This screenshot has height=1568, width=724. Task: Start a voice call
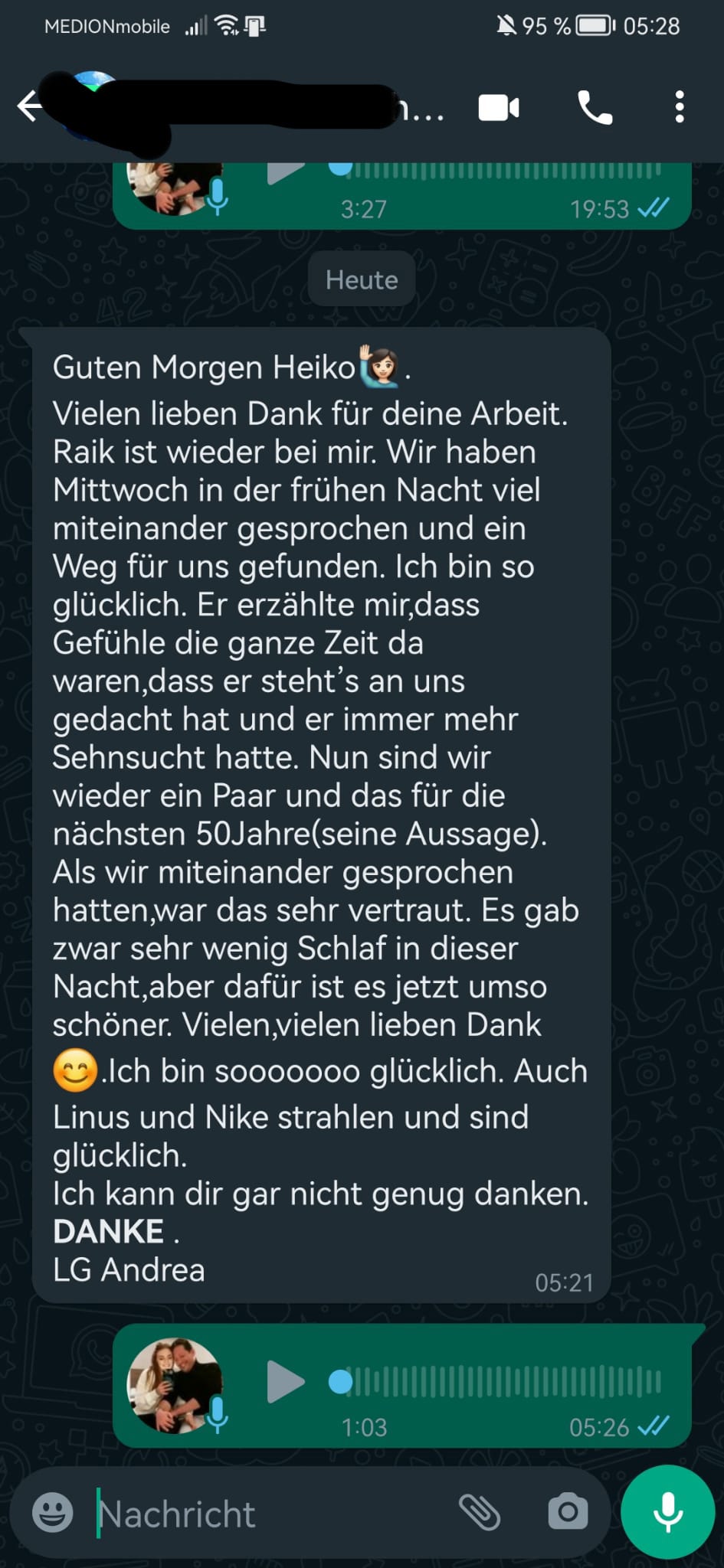[x=595, y=108]
